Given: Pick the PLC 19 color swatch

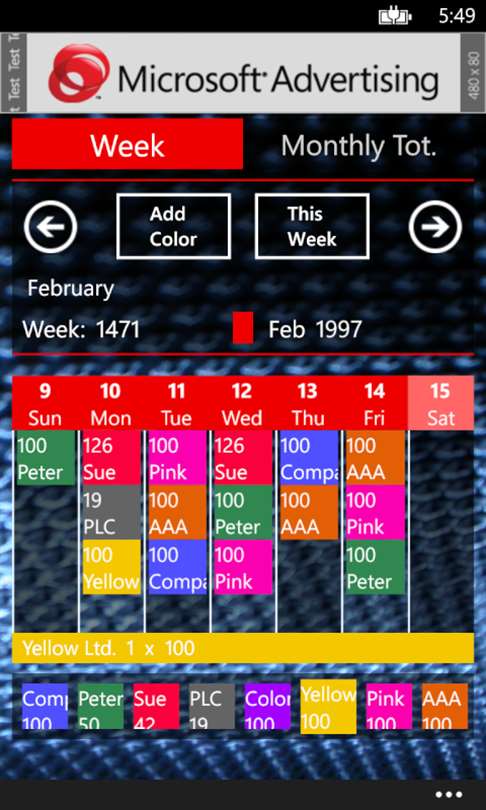Looking at the screenshot, I should tap(212, 706).
